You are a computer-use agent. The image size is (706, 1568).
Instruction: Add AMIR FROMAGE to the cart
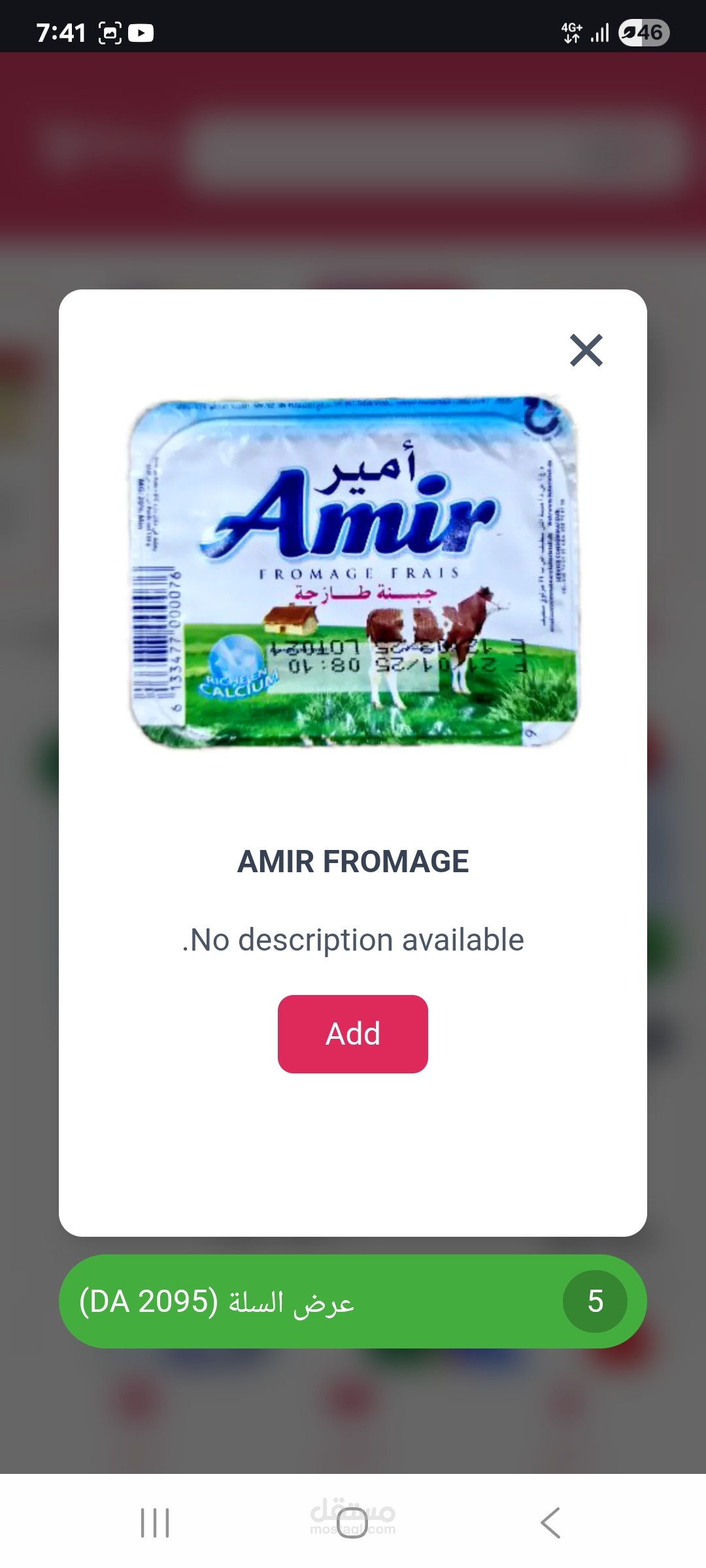(x=353, y=1034)
